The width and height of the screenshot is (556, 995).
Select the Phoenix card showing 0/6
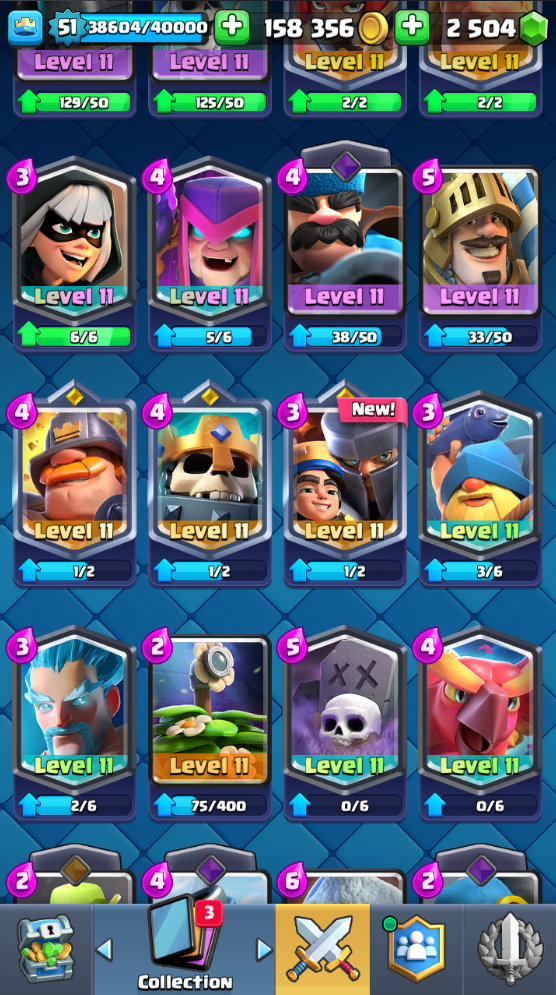(480, 725)
